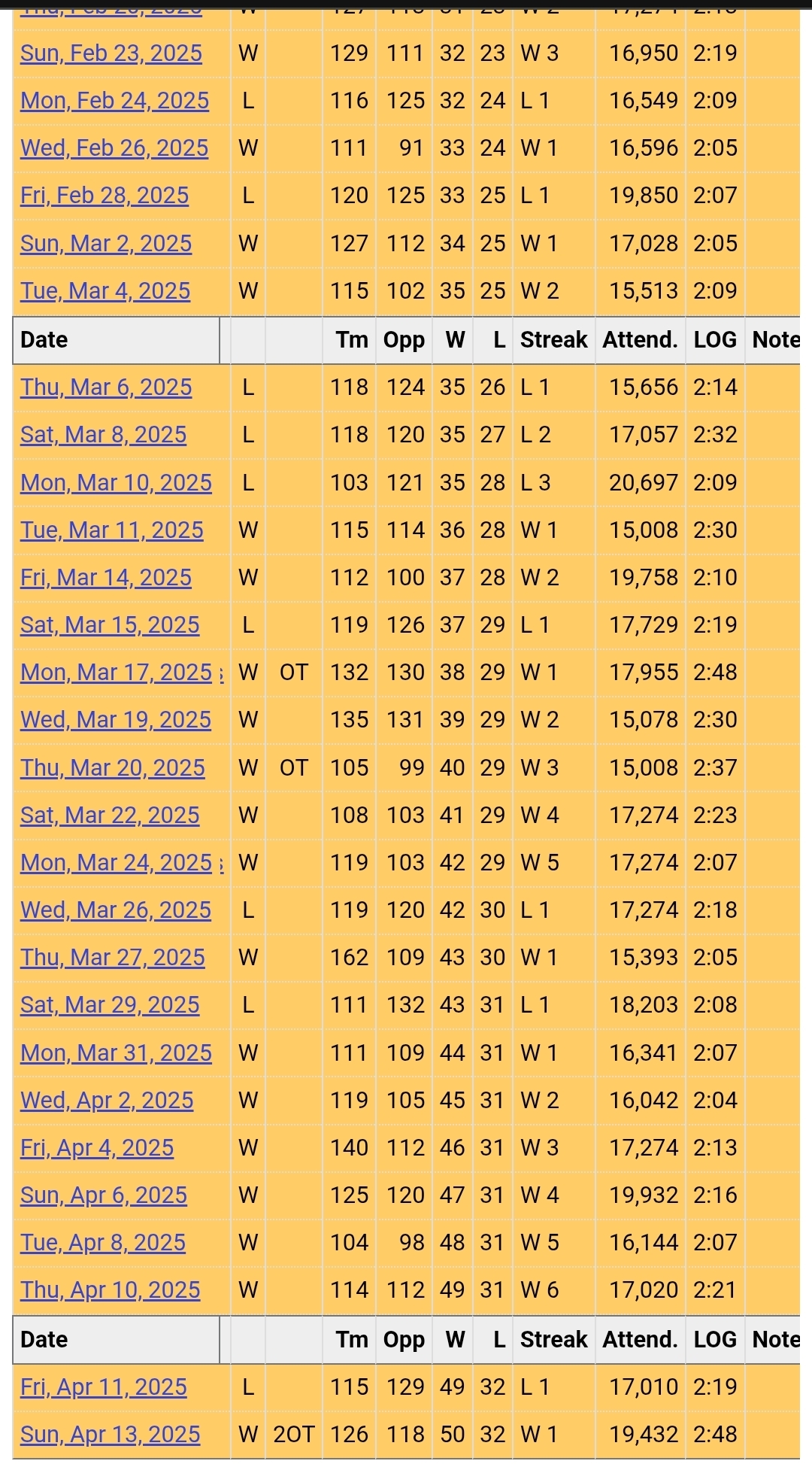Viewport: 812px width, 1464px height.
Task: Select the Tue, Mar 4, 2025 date link
Action: point(105,291)
